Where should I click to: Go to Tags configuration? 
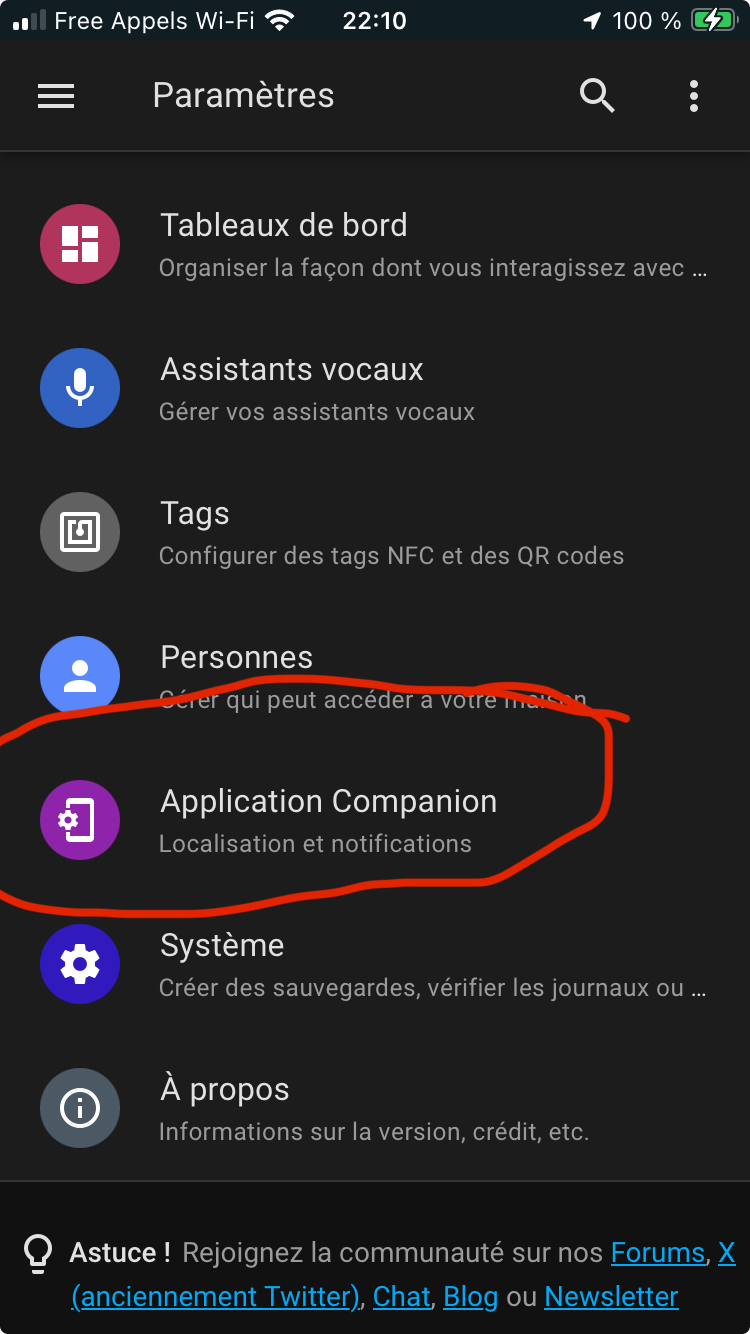tap(375, 532)
